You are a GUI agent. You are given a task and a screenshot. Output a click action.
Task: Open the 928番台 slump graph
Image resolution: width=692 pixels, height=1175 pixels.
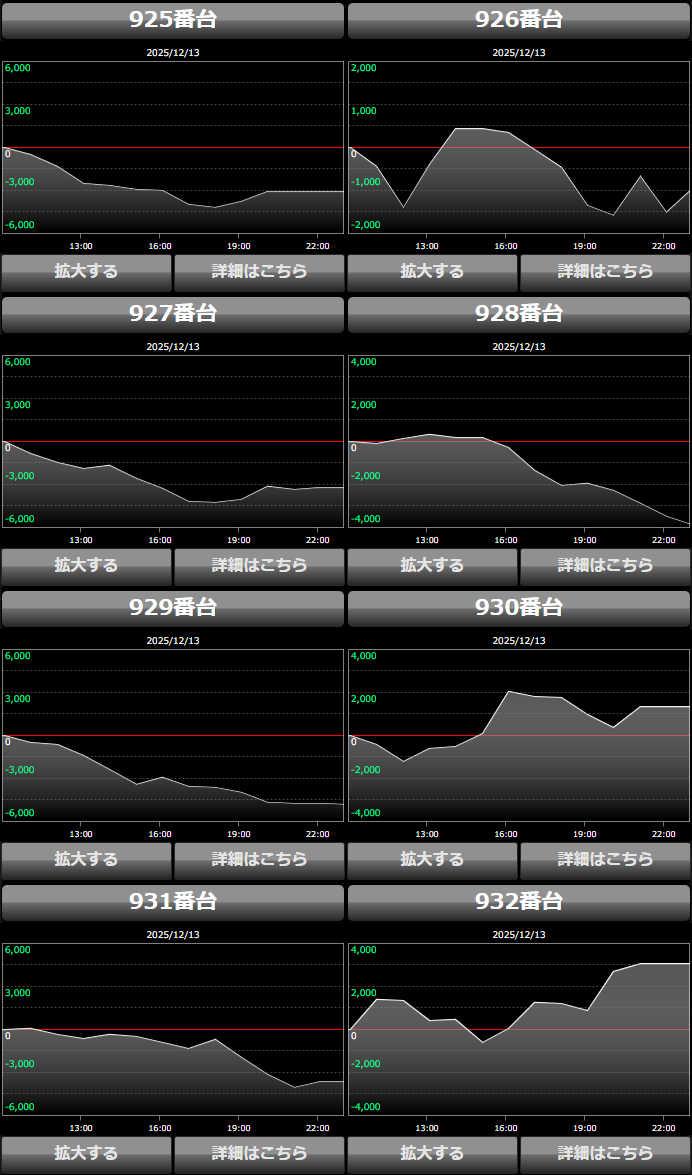click(x=519, y=441)
